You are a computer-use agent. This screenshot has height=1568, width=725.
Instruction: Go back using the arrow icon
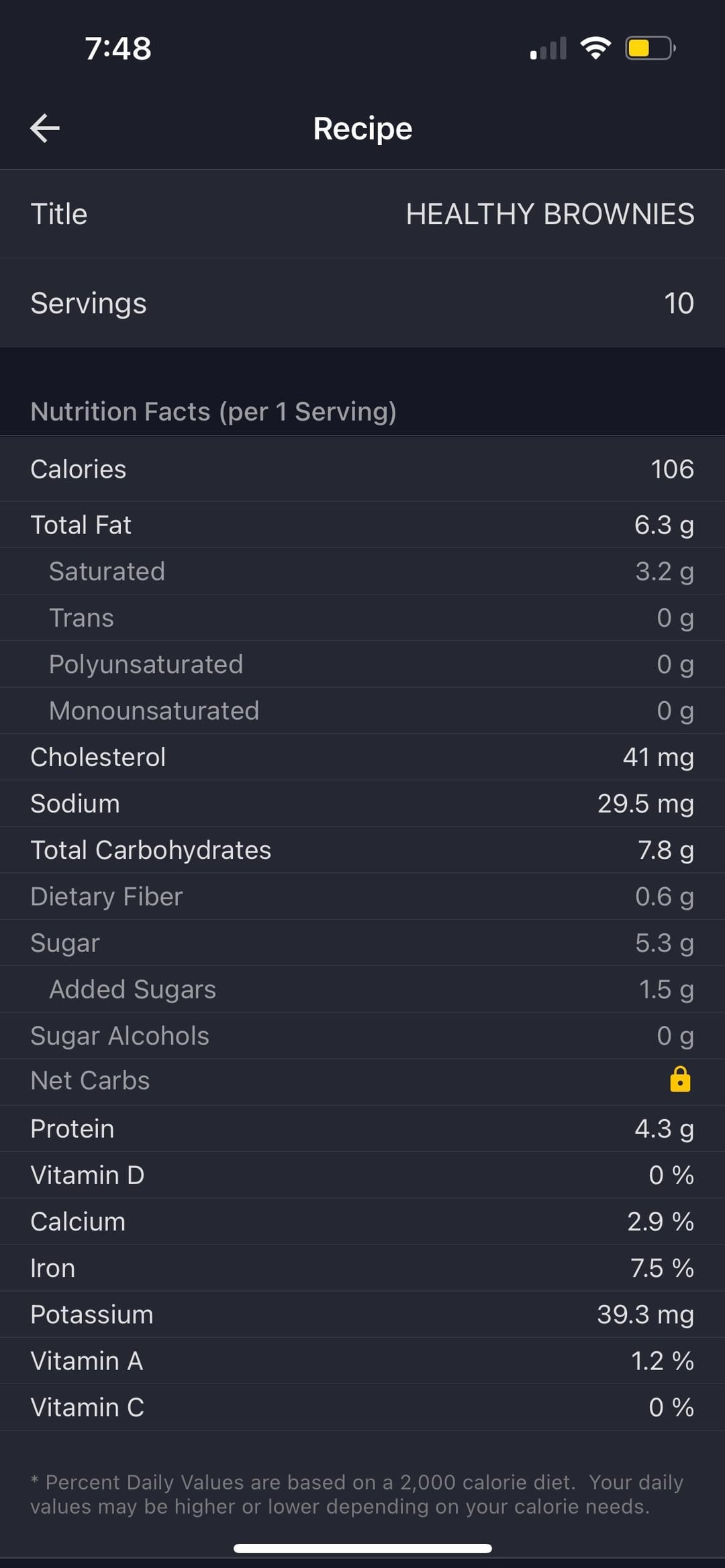[x=45, y=128]
